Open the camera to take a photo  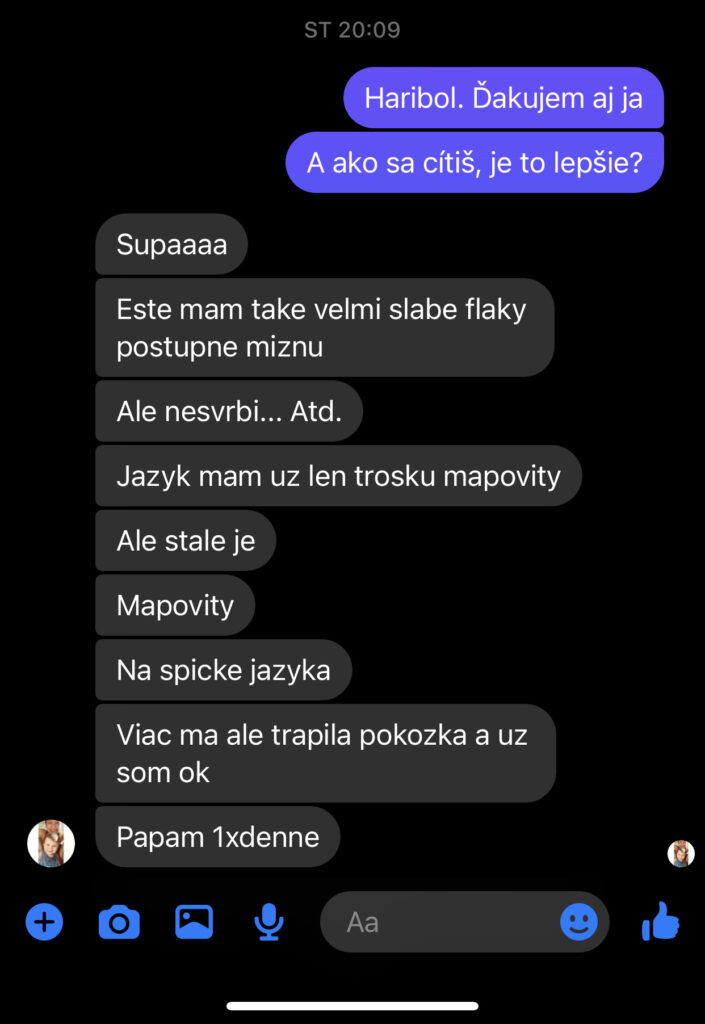click(119, 921)
